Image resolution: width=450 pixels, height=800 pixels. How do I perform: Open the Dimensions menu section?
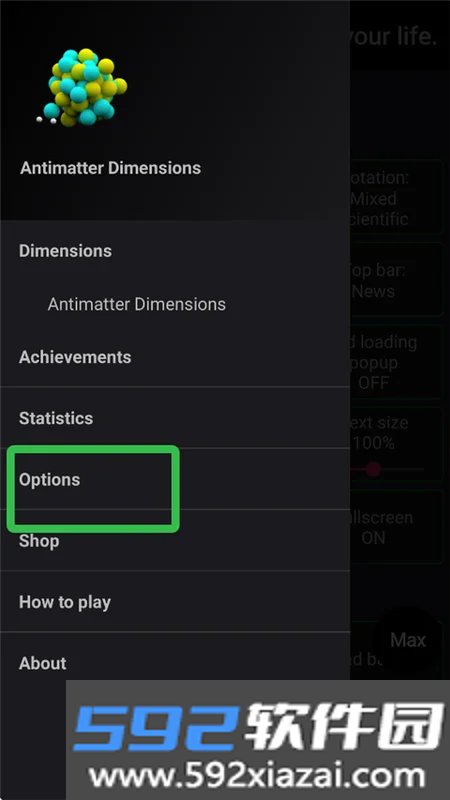coord(174,251)
